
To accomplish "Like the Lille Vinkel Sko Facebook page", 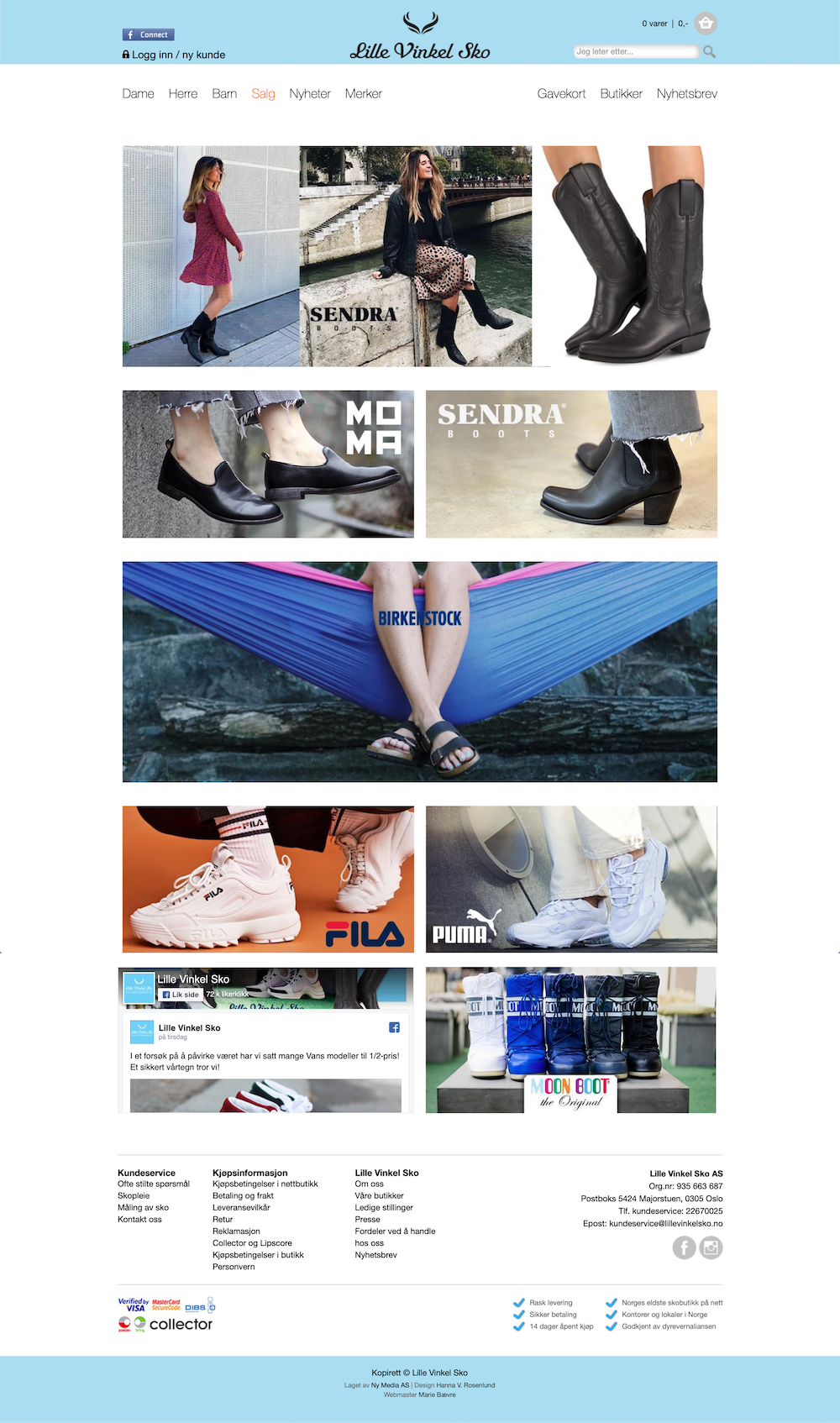I will point(181,995).
